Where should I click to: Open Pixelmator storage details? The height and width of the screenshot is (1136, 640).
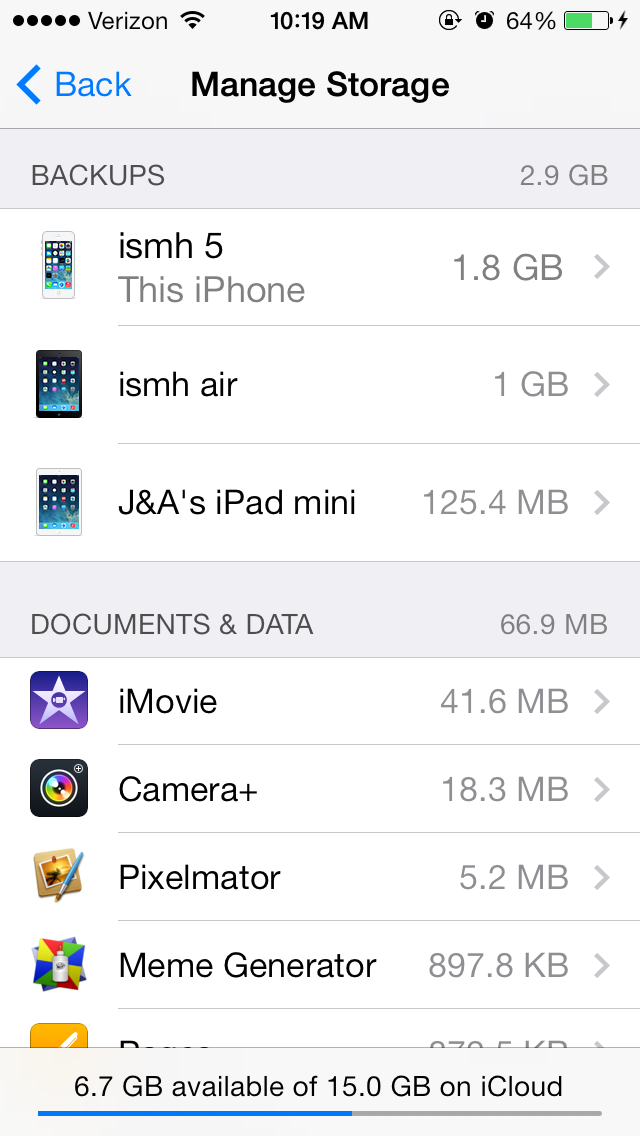pos(320,877)
